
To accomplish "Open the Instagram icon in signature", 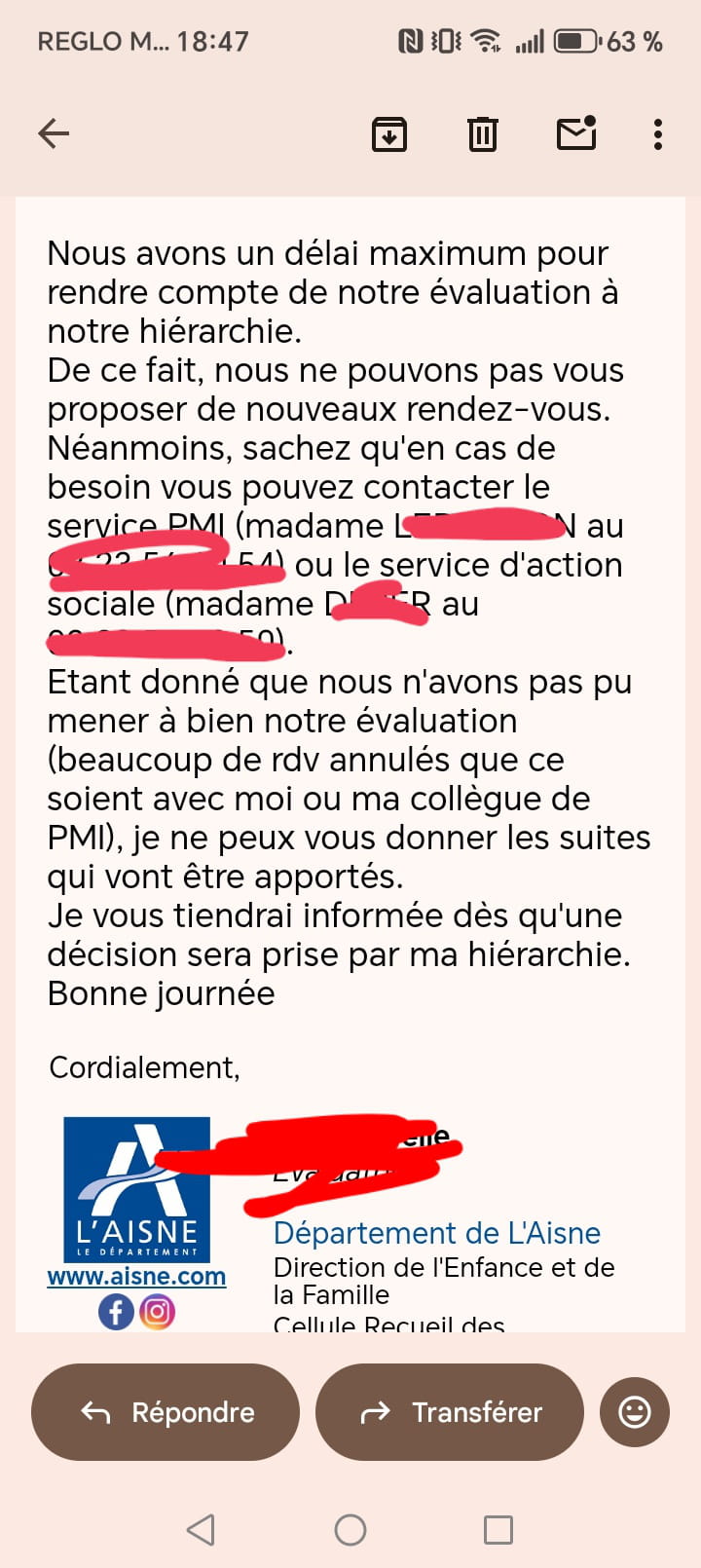I will pos(158,1312).
